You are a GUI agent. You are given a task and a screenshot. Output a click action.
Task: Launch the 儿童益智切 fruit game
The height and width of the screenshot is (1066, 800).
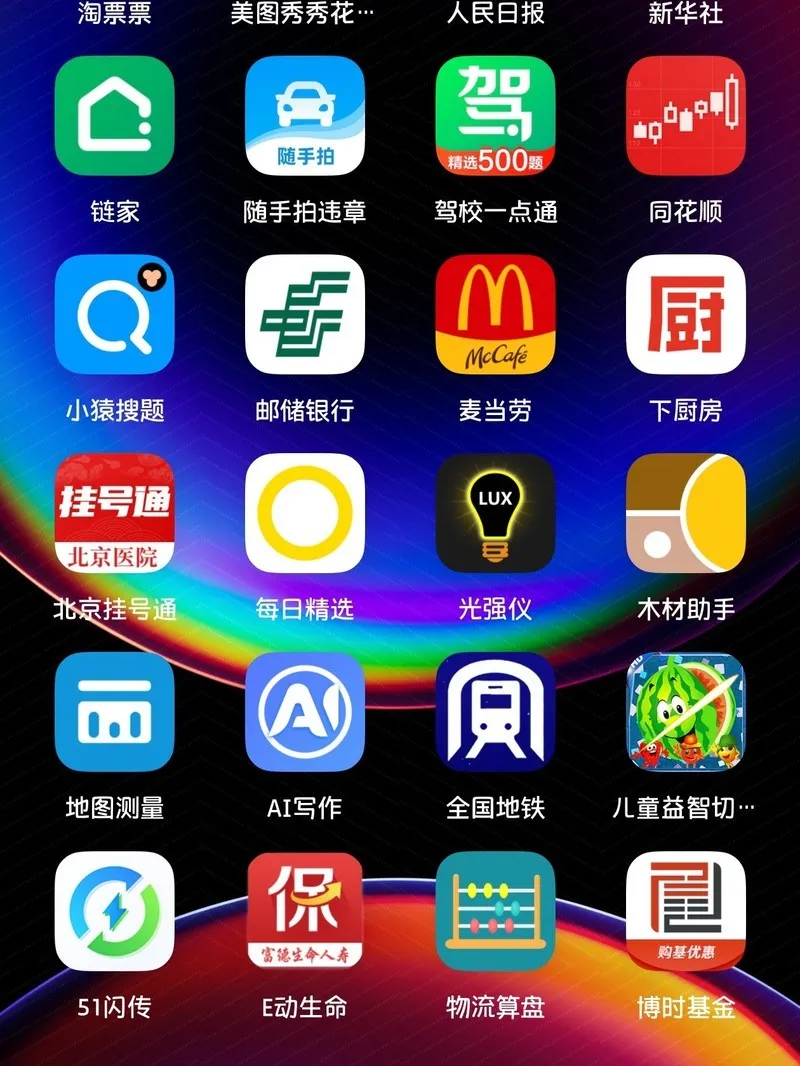(685, 712)
